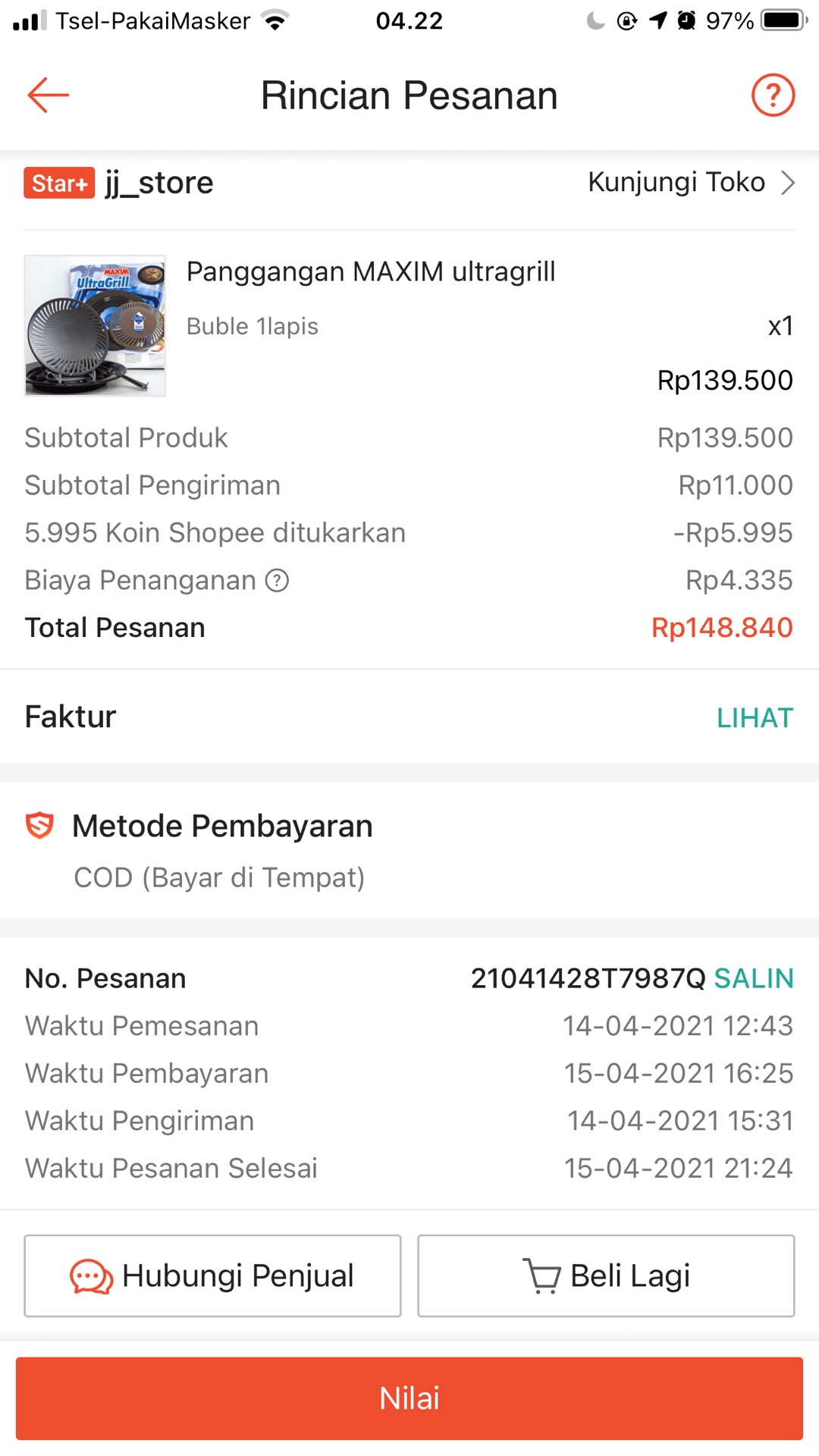
Task: Select the product name Panggangan MAXIM ultragrill
Action: (372, 271)
